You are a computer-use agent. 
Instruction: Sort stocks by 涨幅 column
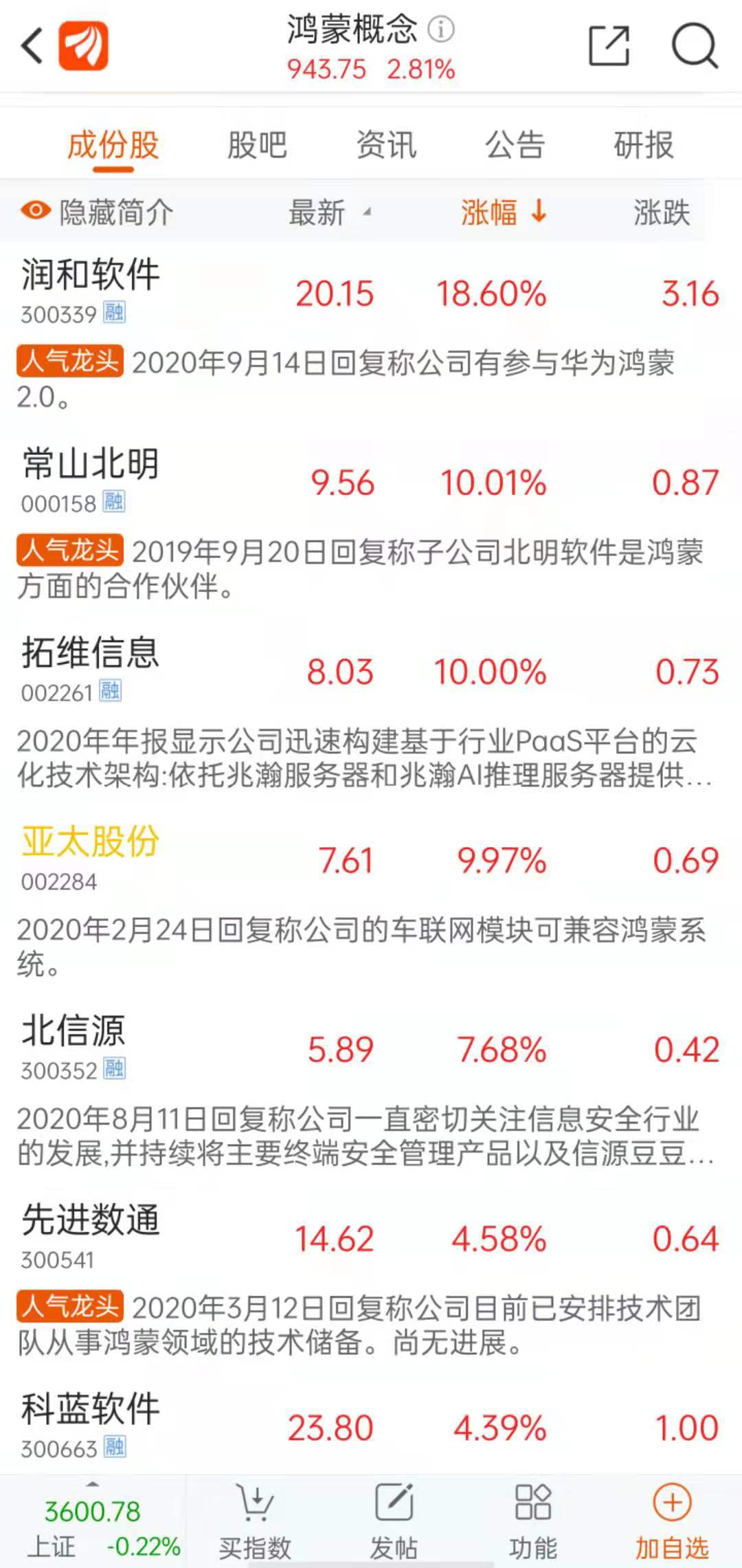coord(504,212)
